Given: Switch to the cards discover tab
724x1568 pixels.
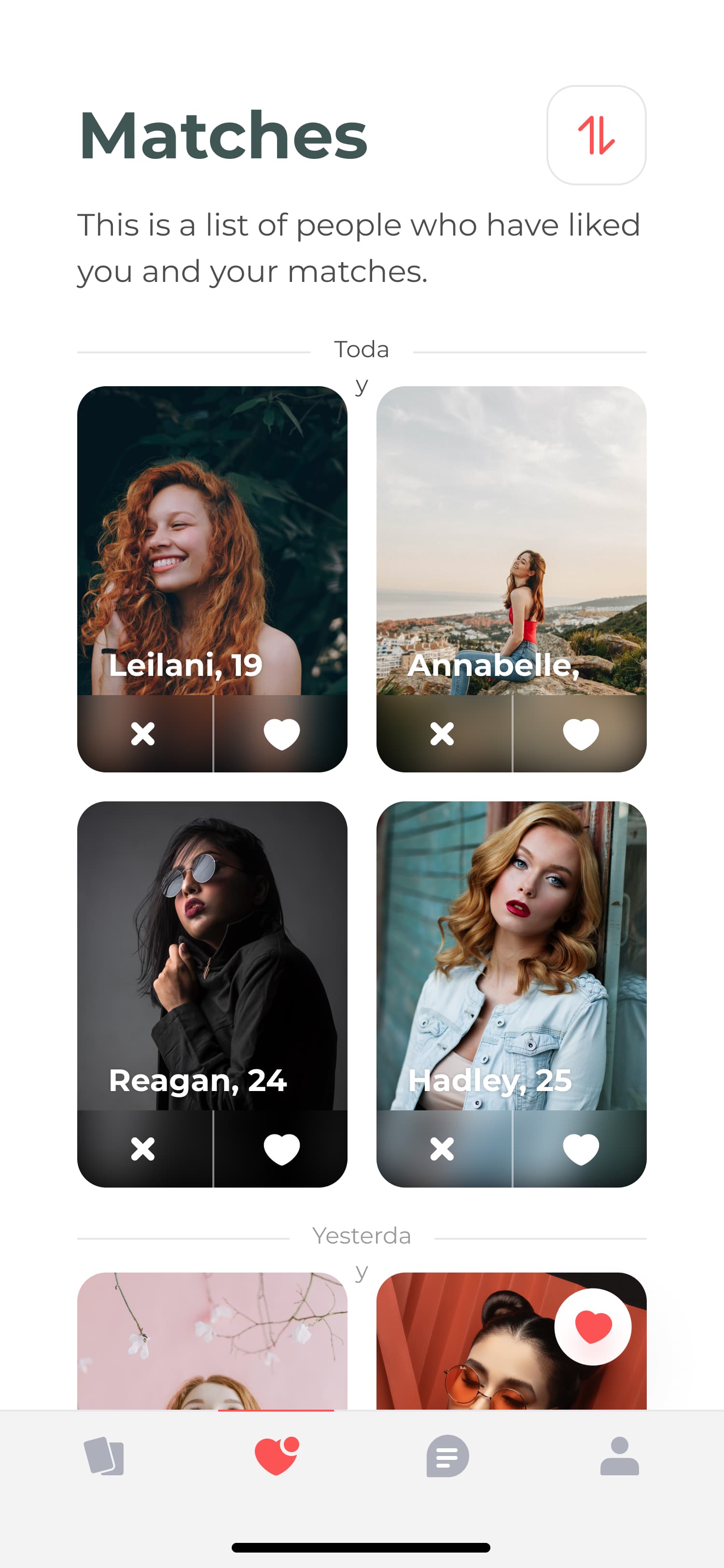Looking at the screenshot, I should tap(103, 1456).
